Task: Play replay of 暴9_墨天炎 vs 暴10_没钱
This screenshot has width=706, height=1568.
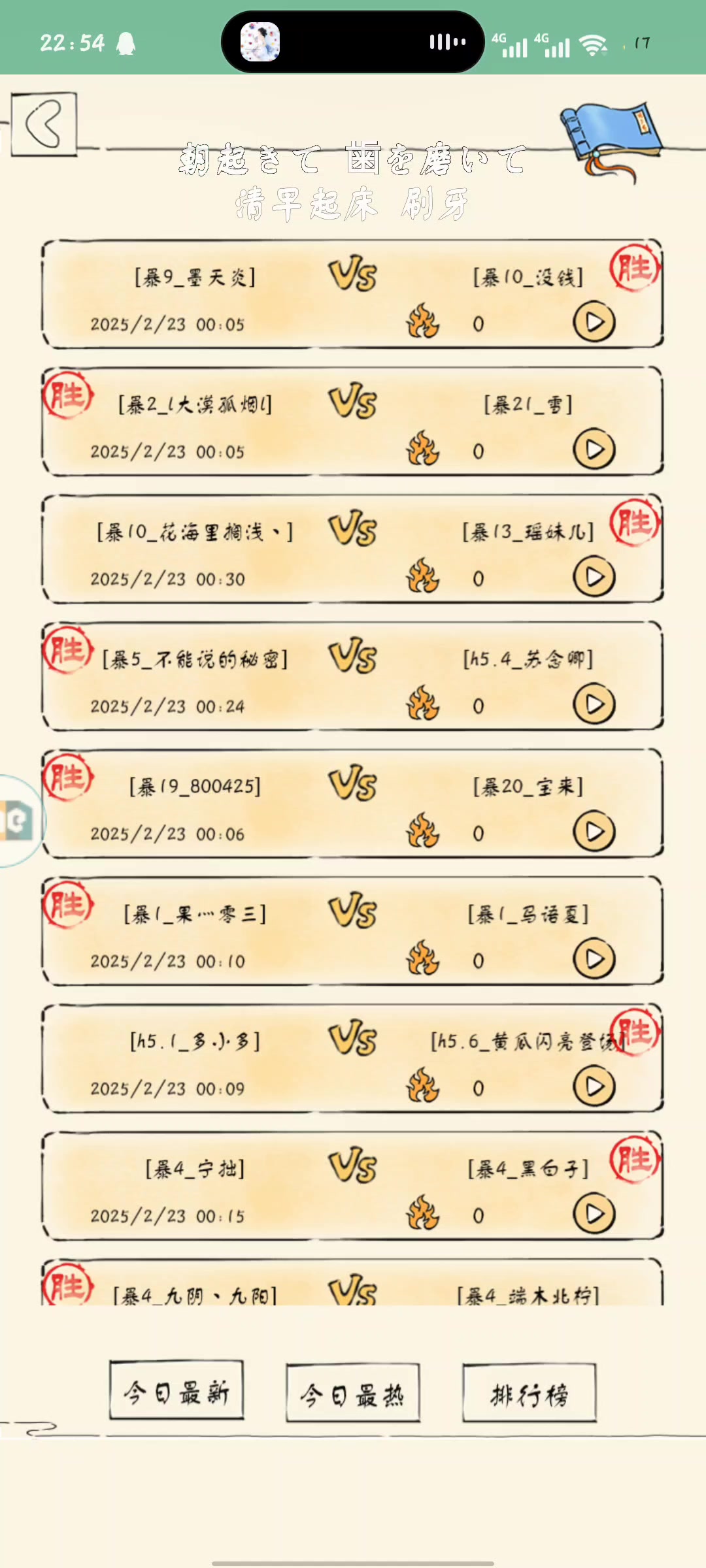Action: 594,322
